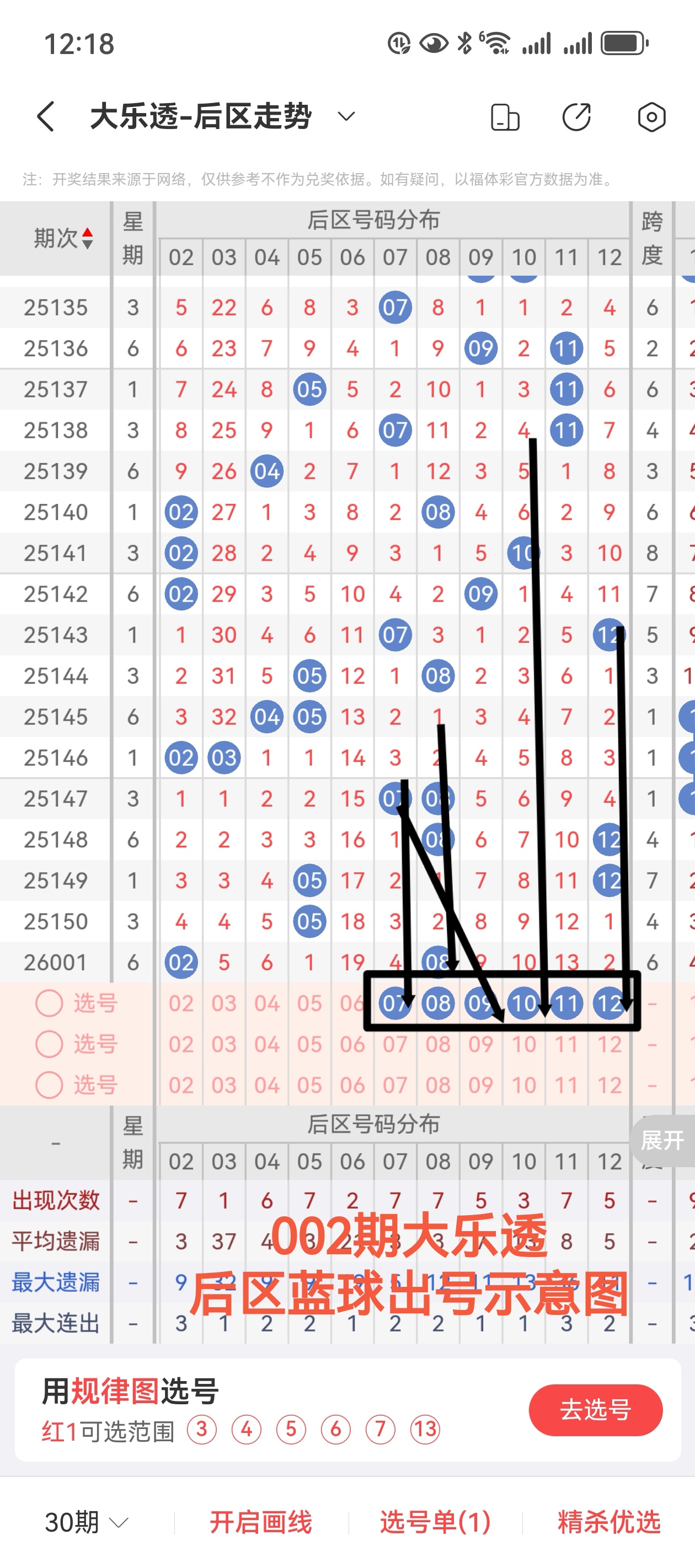The height and width of the screenshot is (1568, 695).
Task: Open chart settings hexagon icon
Action: [651, 117]
